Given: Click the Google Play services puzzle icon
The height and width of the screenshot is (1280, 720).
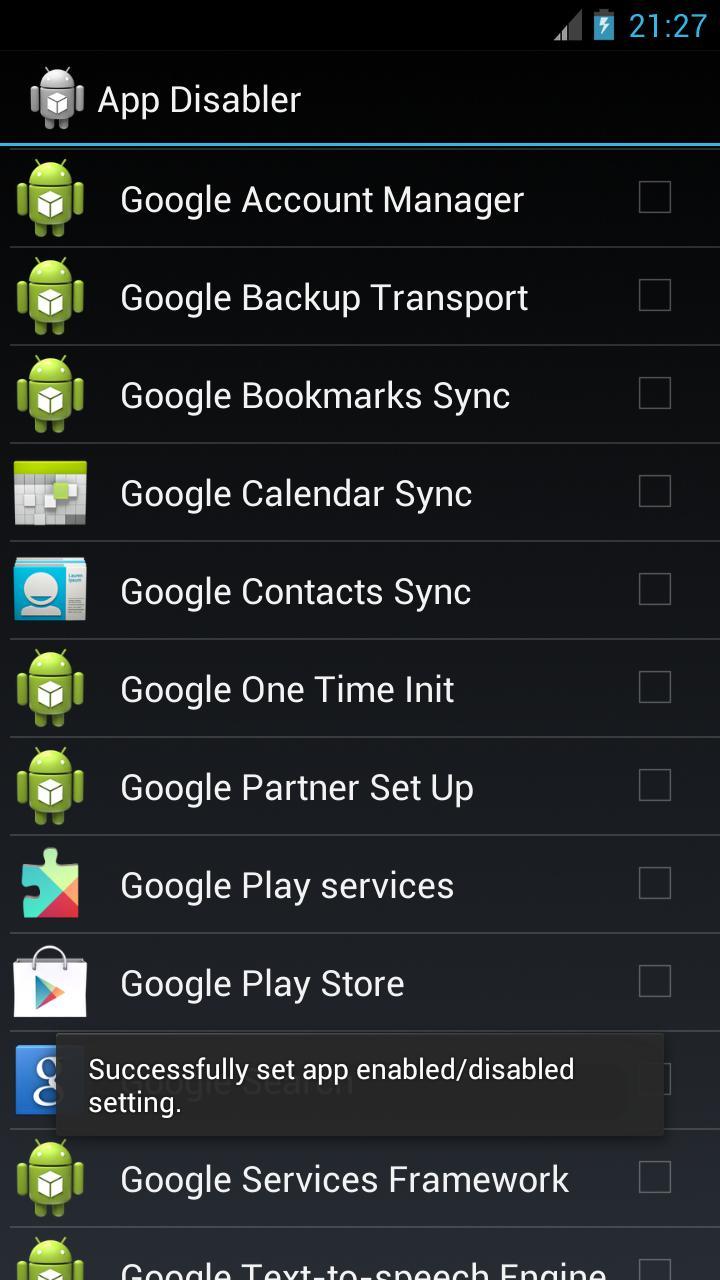Looking at the screenshot, I should coord(50,884).
